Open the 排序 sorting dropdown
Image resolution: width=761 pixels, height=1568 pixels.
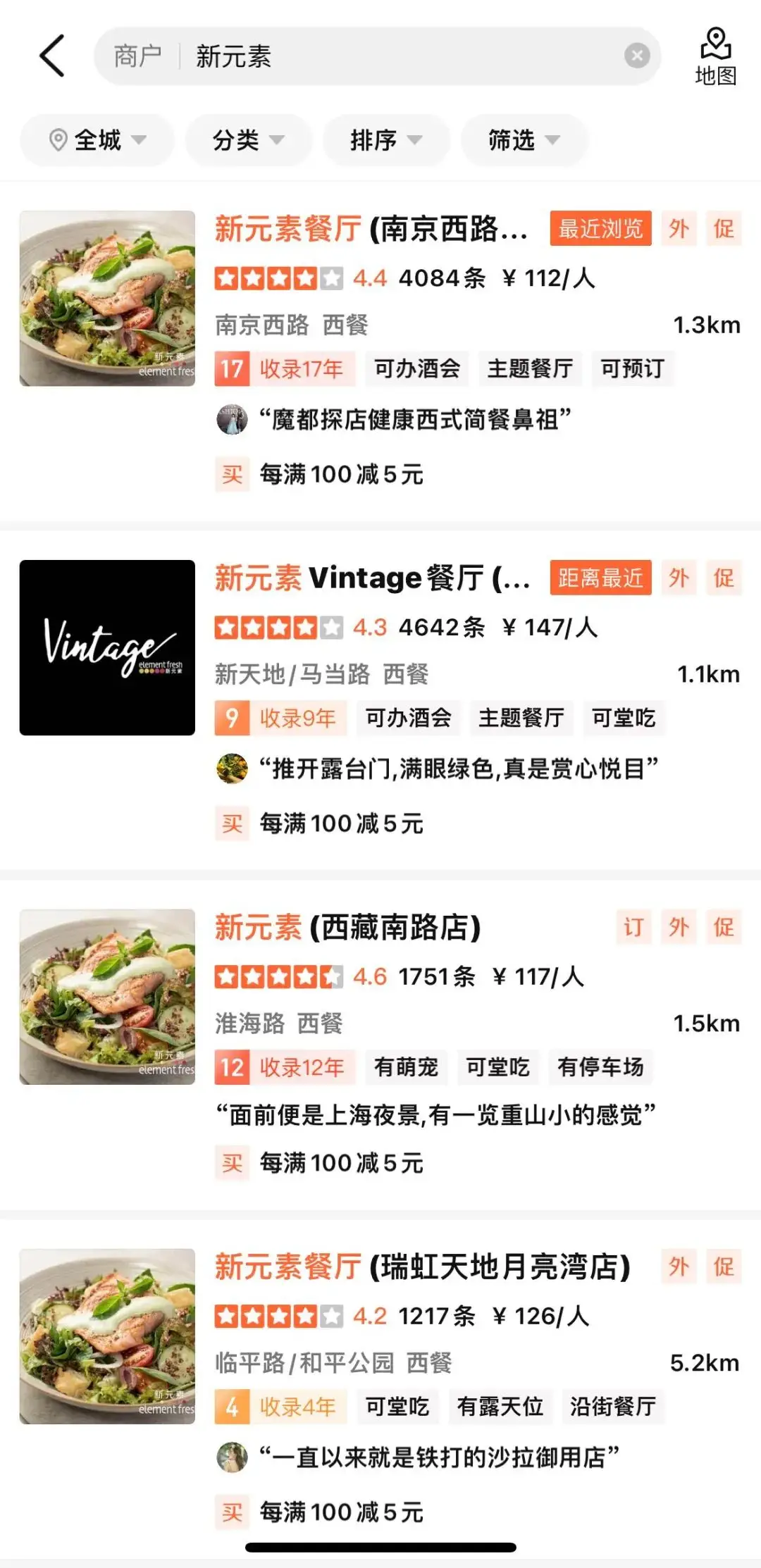[x=385, y=140]
